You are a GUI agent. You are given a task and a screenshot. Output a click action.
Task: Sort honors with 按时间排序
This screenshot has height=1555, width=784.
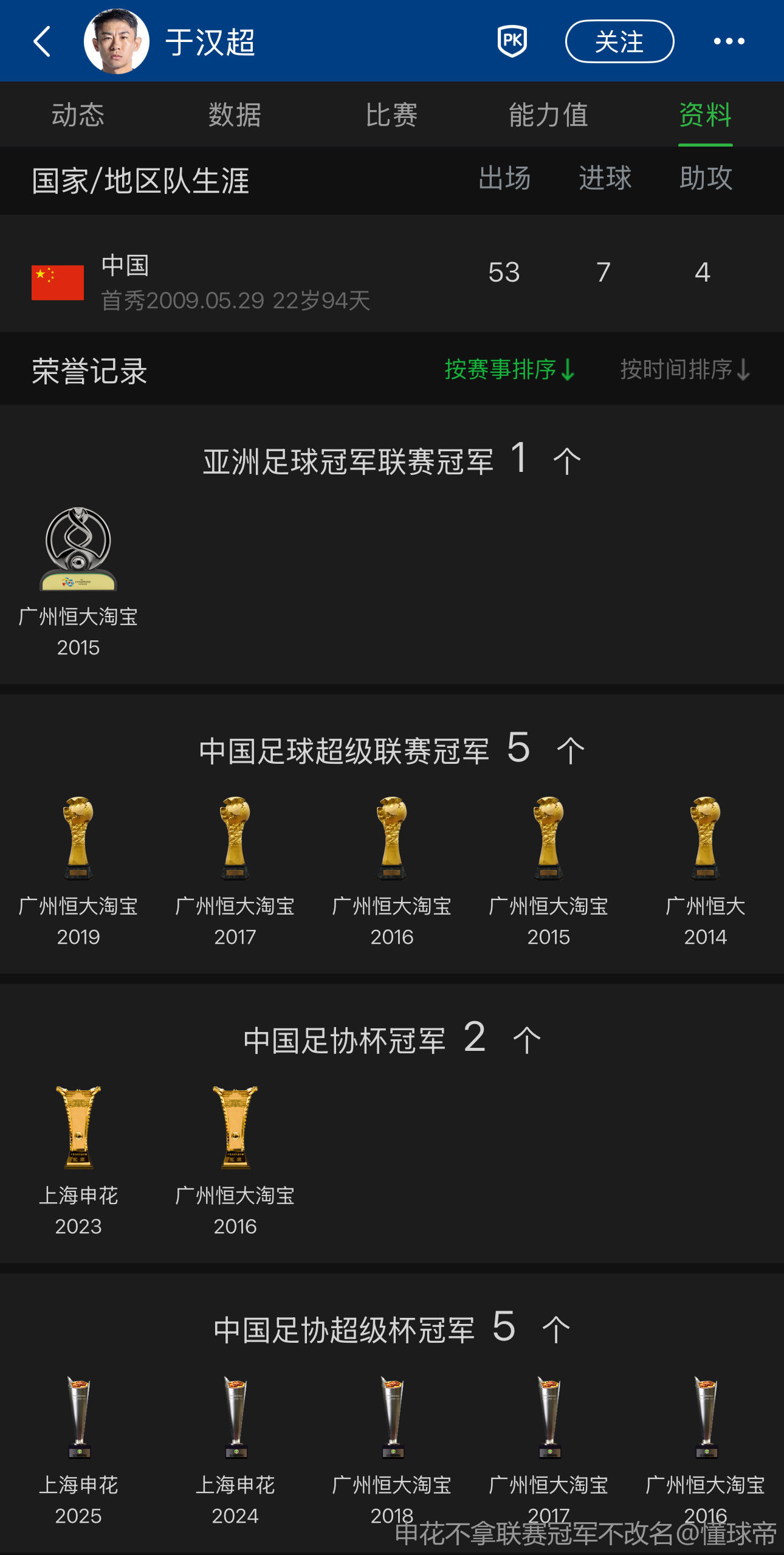[685, 369]
